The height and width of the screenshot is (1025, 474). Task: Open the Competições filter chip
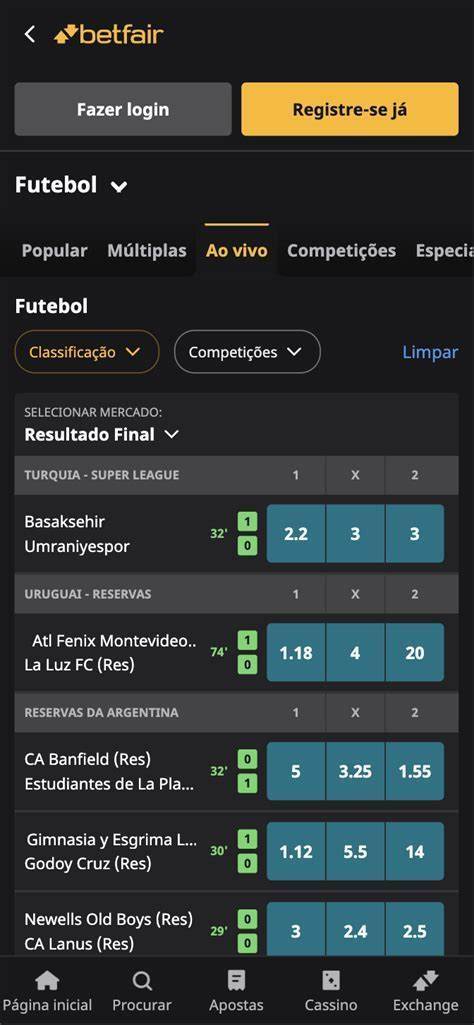(247, 352)
